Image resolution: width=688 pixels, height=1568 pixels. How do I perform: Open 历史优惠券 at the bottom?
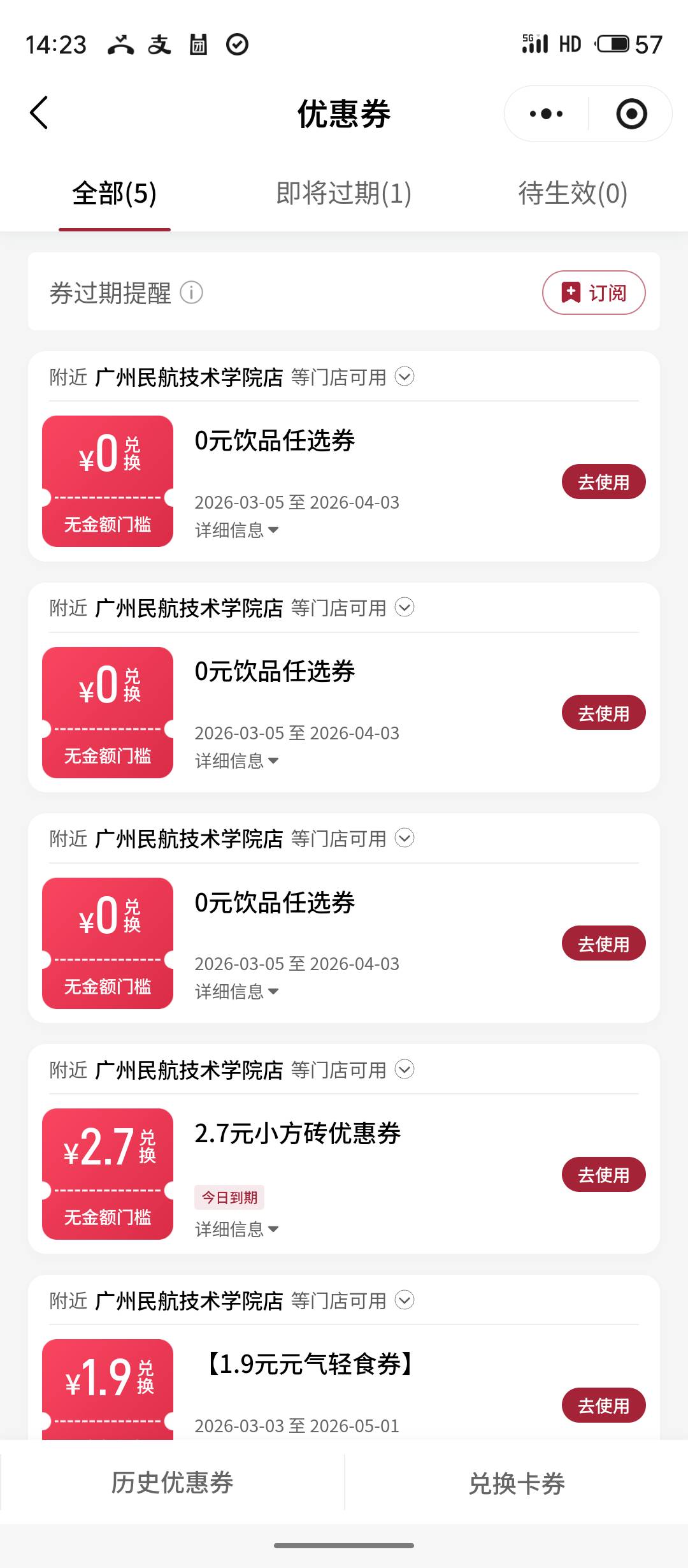[x=172, y=1482]
